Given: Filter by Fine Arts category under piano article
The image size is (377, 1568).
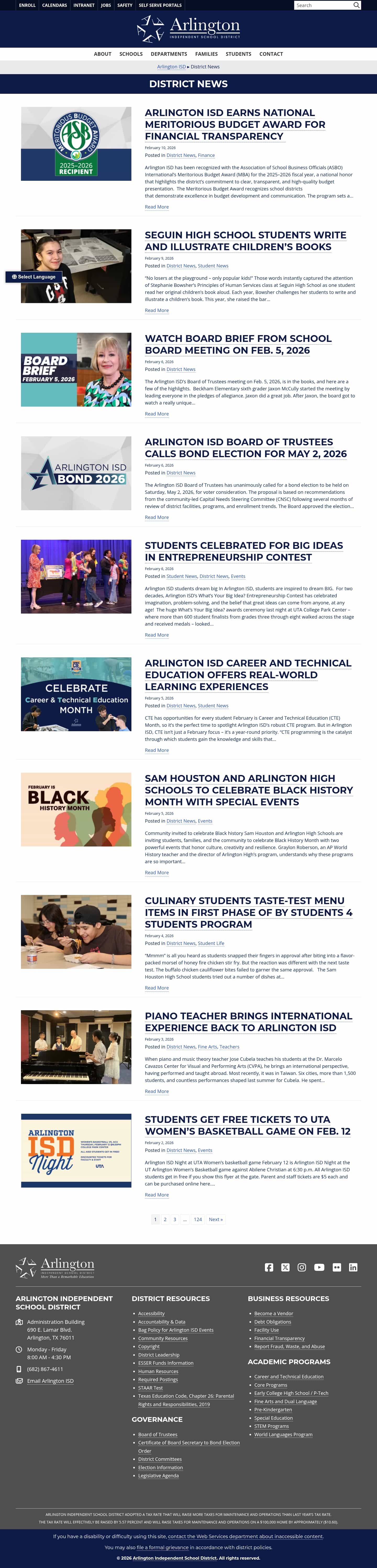Looking at the screenshot, I should pyautogui.click(x=207, y=1047).
